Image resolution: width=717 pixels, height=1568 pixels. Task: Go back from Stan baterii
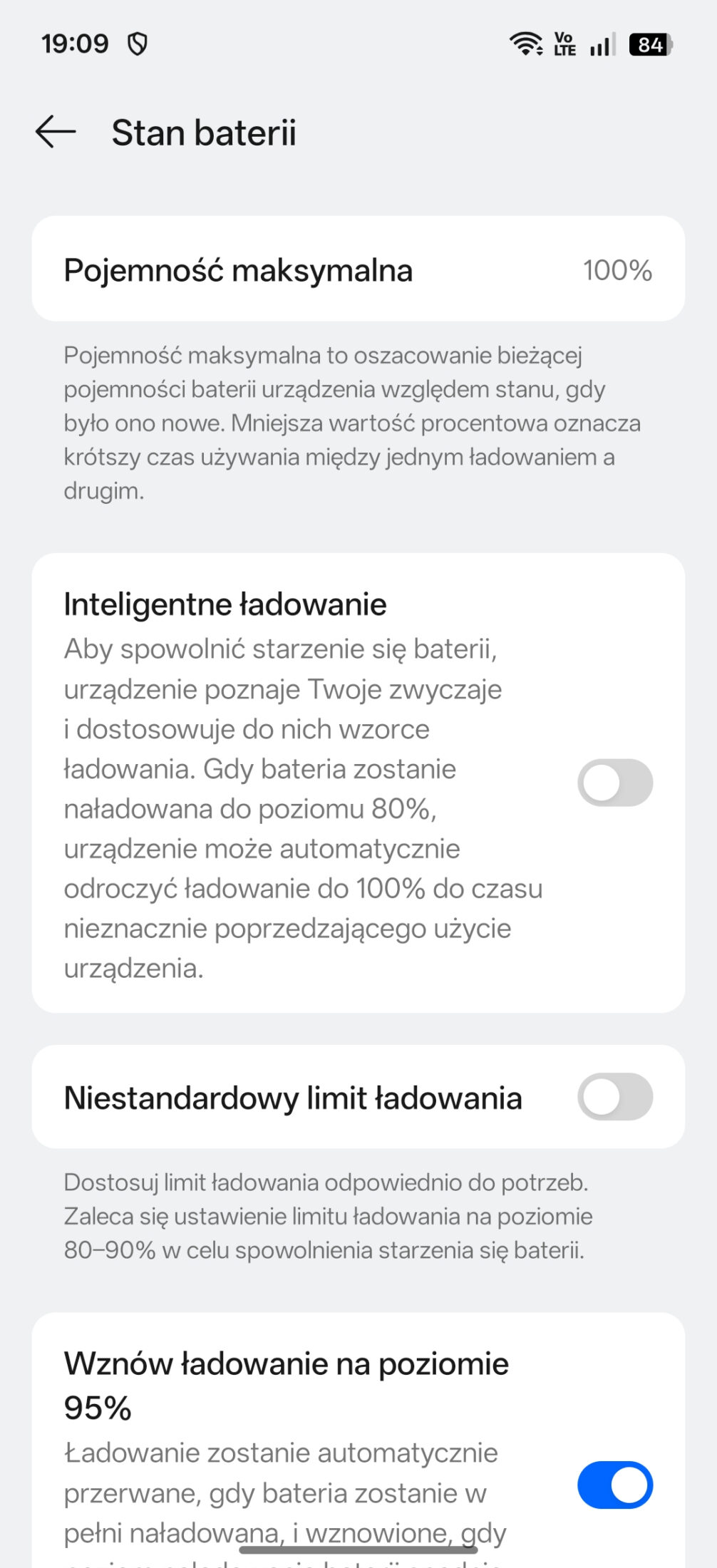[x=56, y=133]
